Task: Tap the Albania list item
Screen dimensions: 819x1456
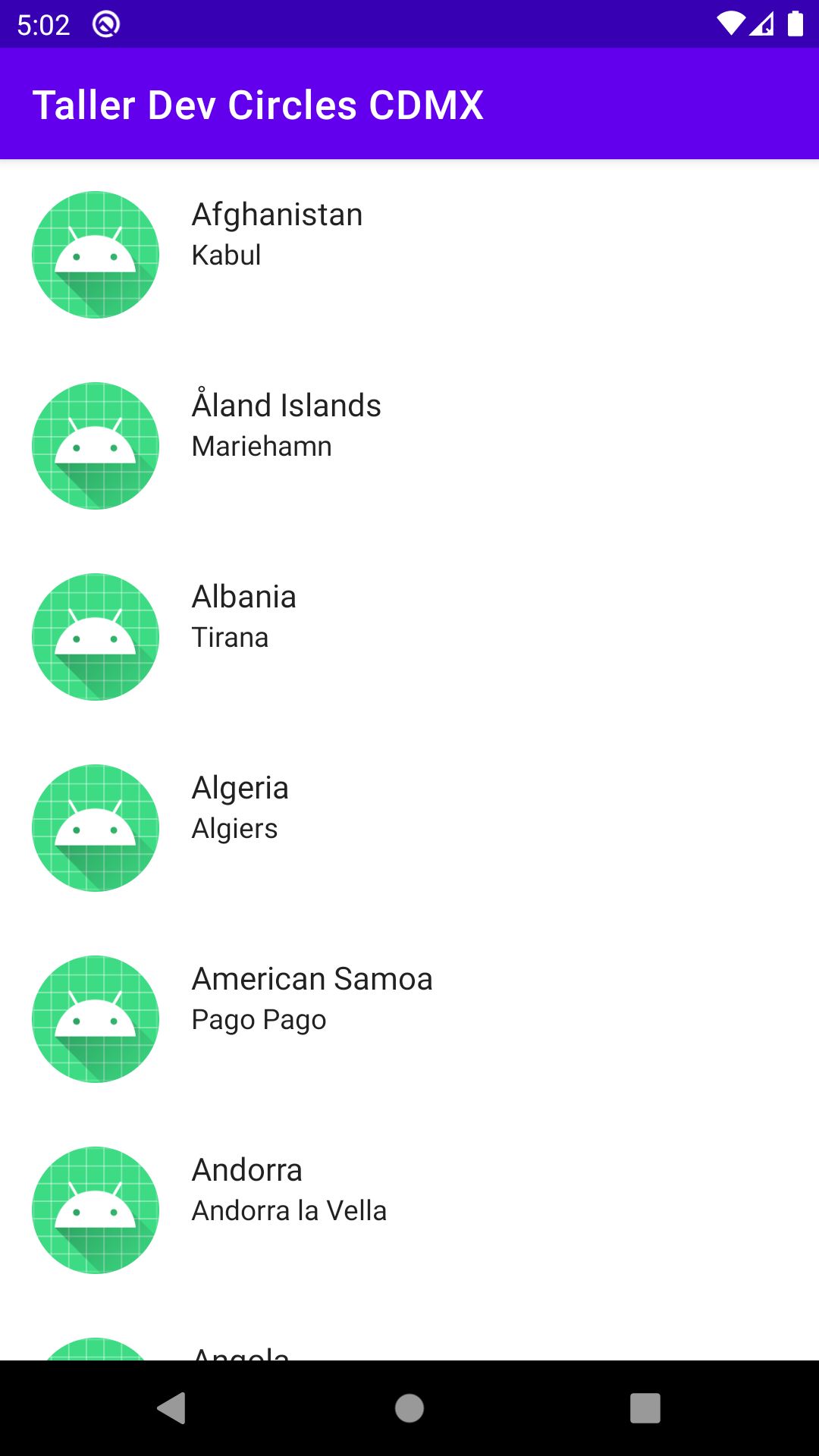Action: coord(409,636)
